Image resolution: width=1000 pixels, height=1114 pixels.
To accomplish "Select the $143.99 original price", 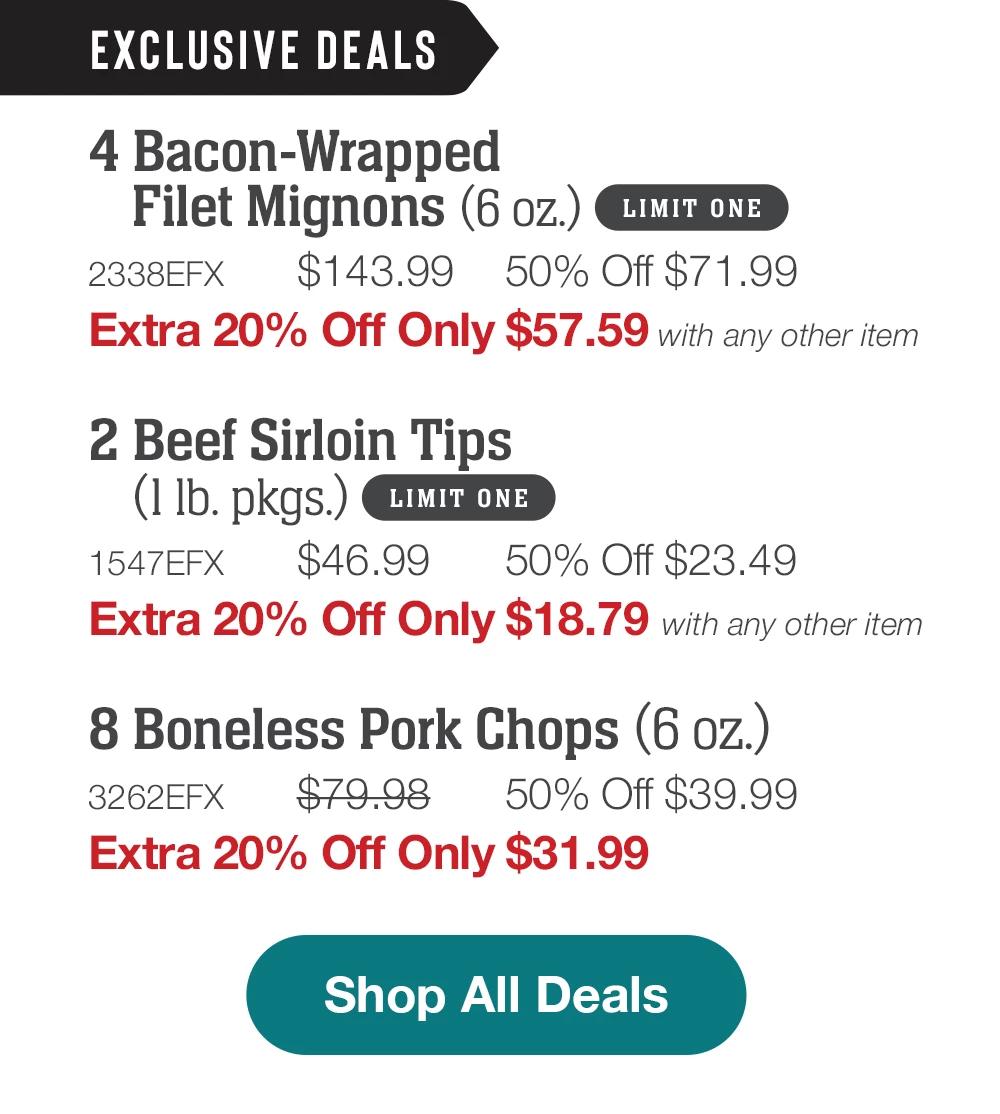I will 375,269.
